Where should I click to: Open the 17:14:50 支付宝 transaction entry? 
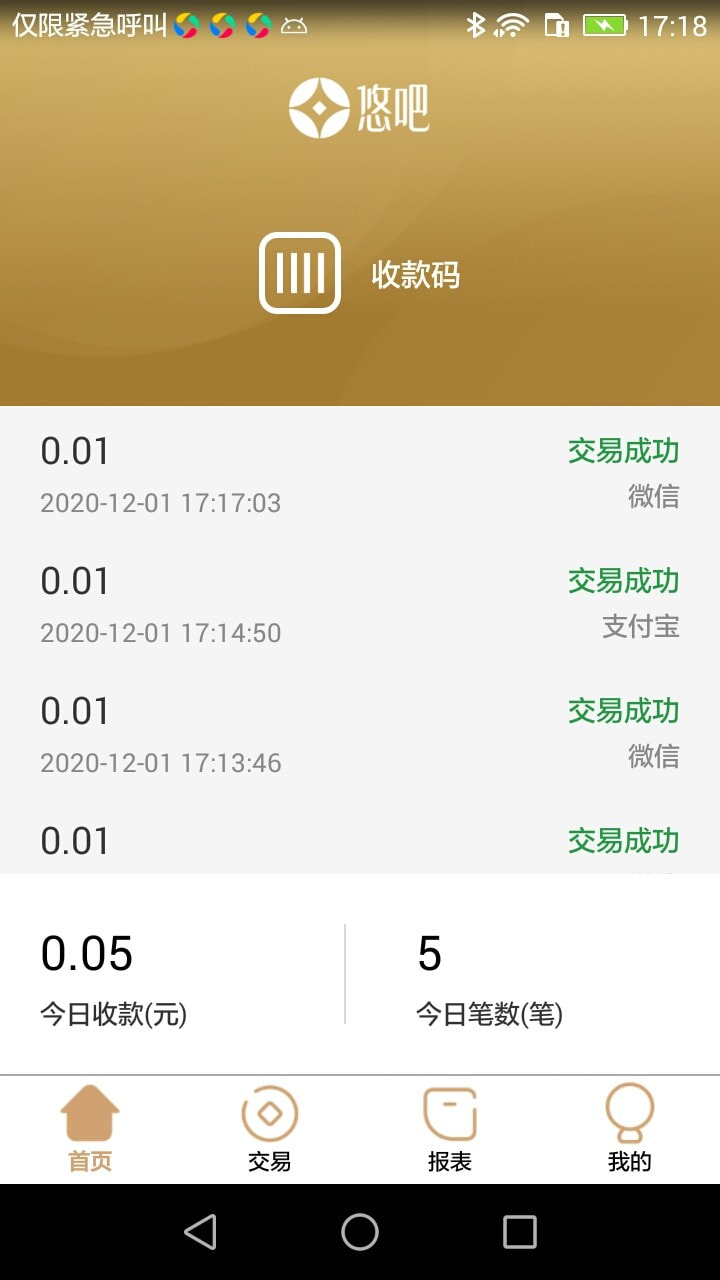click(x=360, y=605)
